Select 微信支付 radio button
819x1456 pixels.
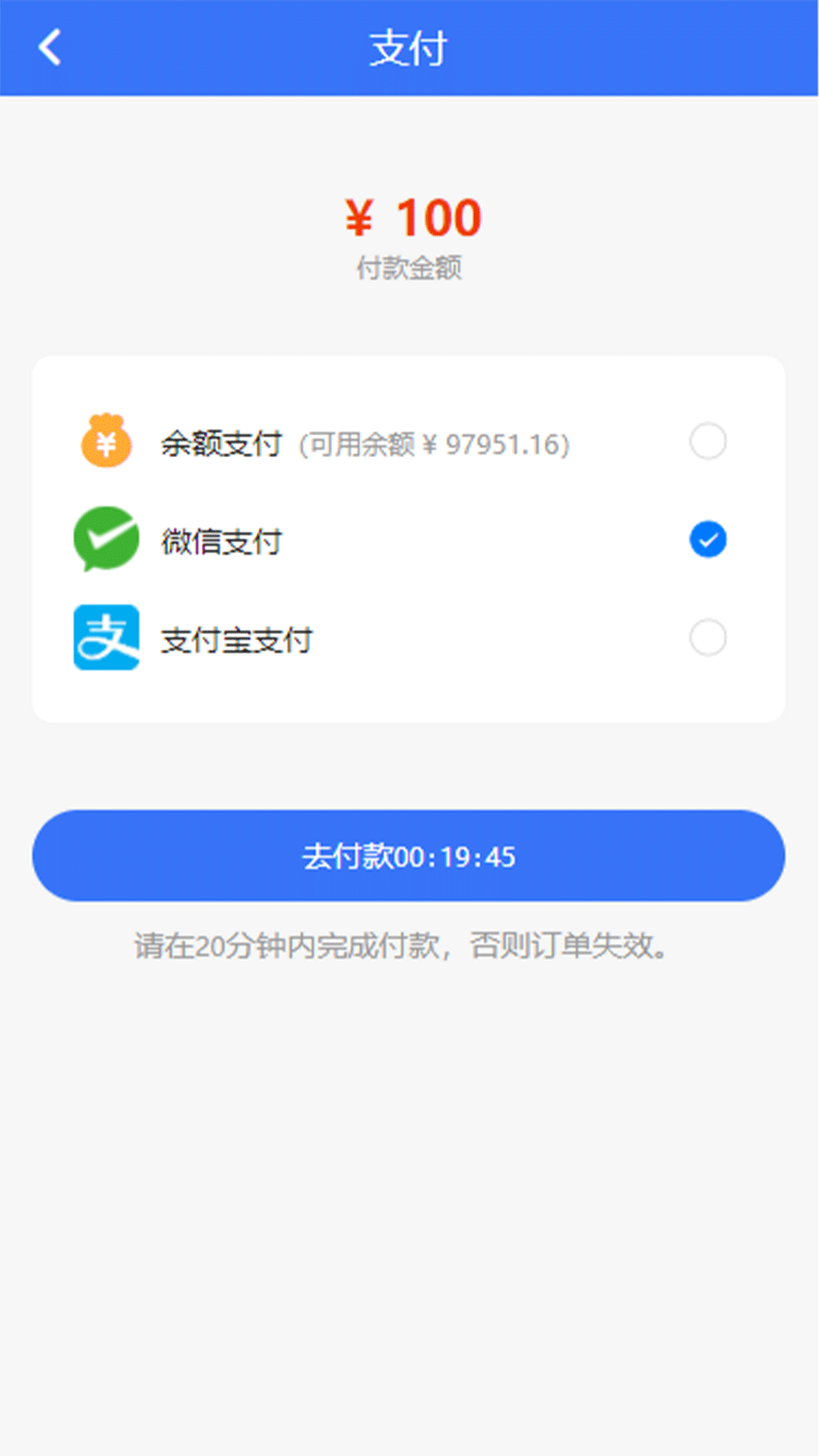tap(708, 540)
